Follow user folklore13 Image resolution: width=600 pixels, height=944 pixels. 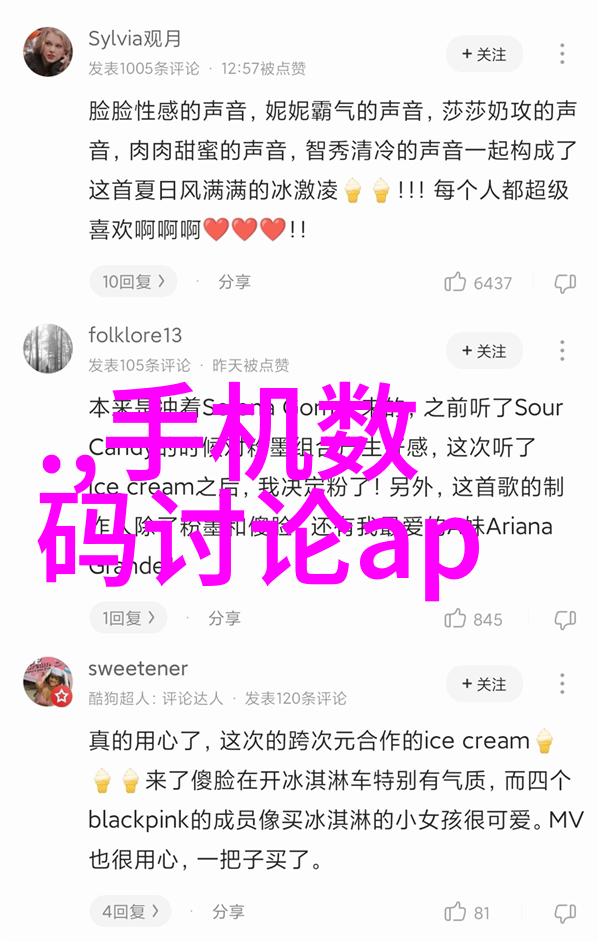tap(484, 351)
